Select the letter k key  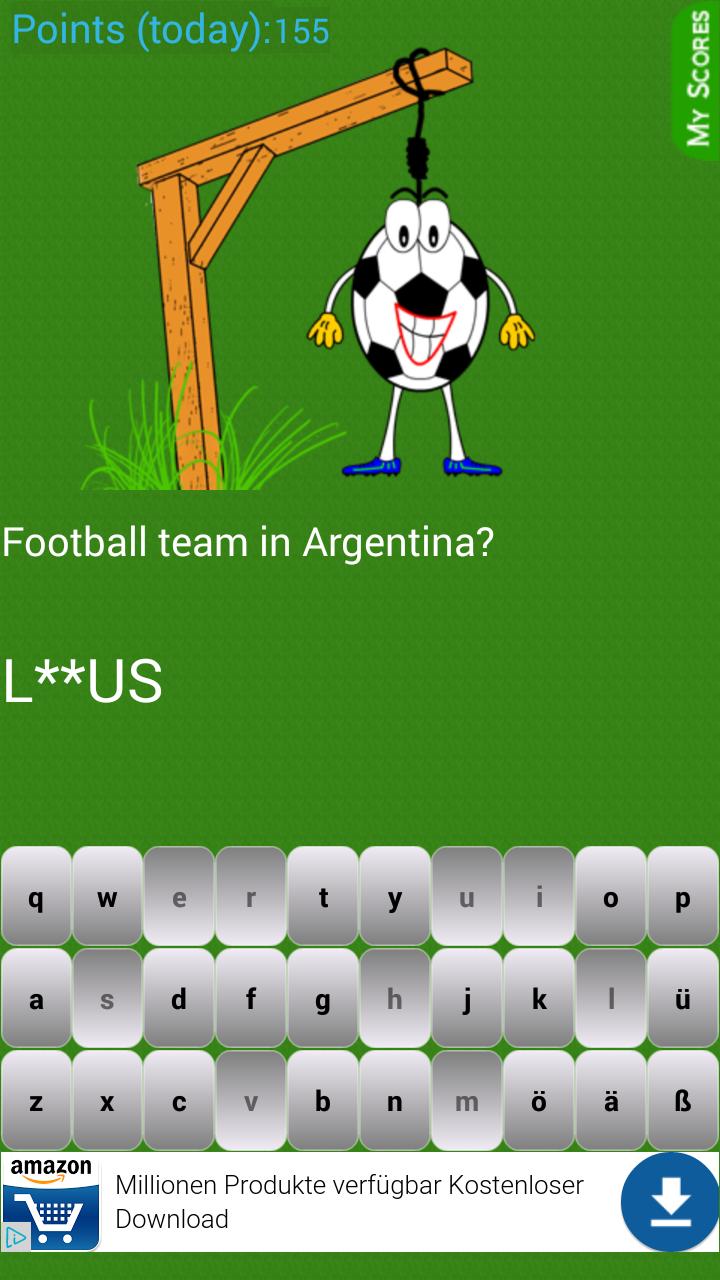tap(539, 999)
